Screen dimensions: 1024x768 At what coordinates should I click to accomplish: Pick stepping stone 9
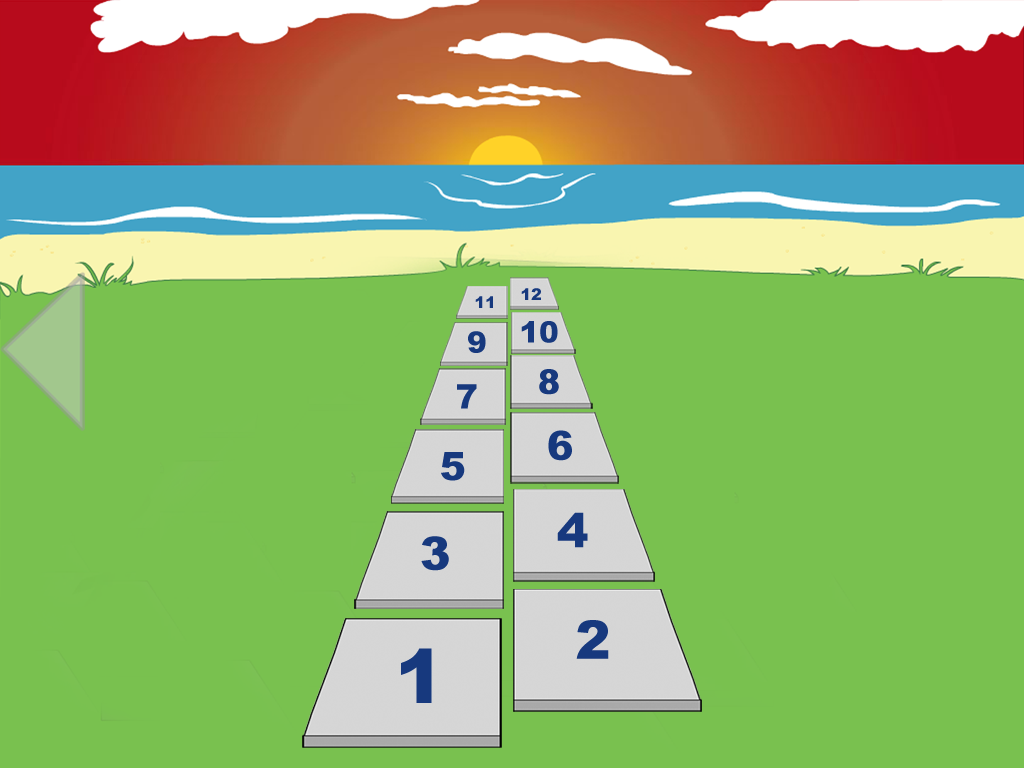click(476, 342)
